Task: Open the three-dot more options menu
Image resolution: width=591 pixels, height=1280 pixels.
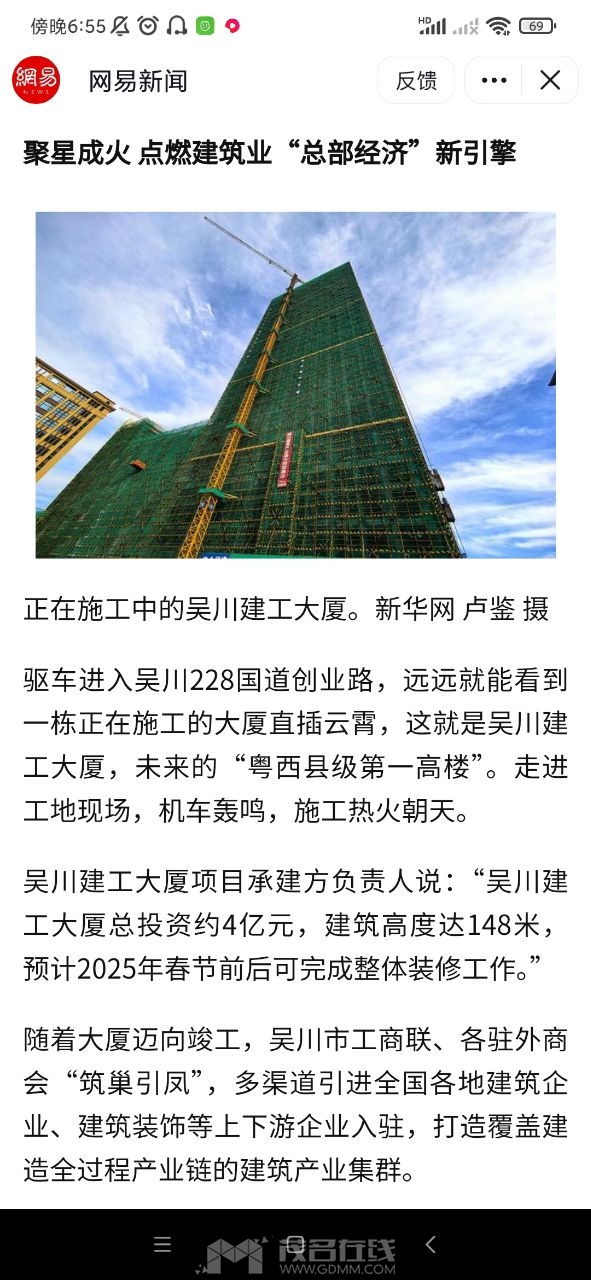Action: pos(494,81)
